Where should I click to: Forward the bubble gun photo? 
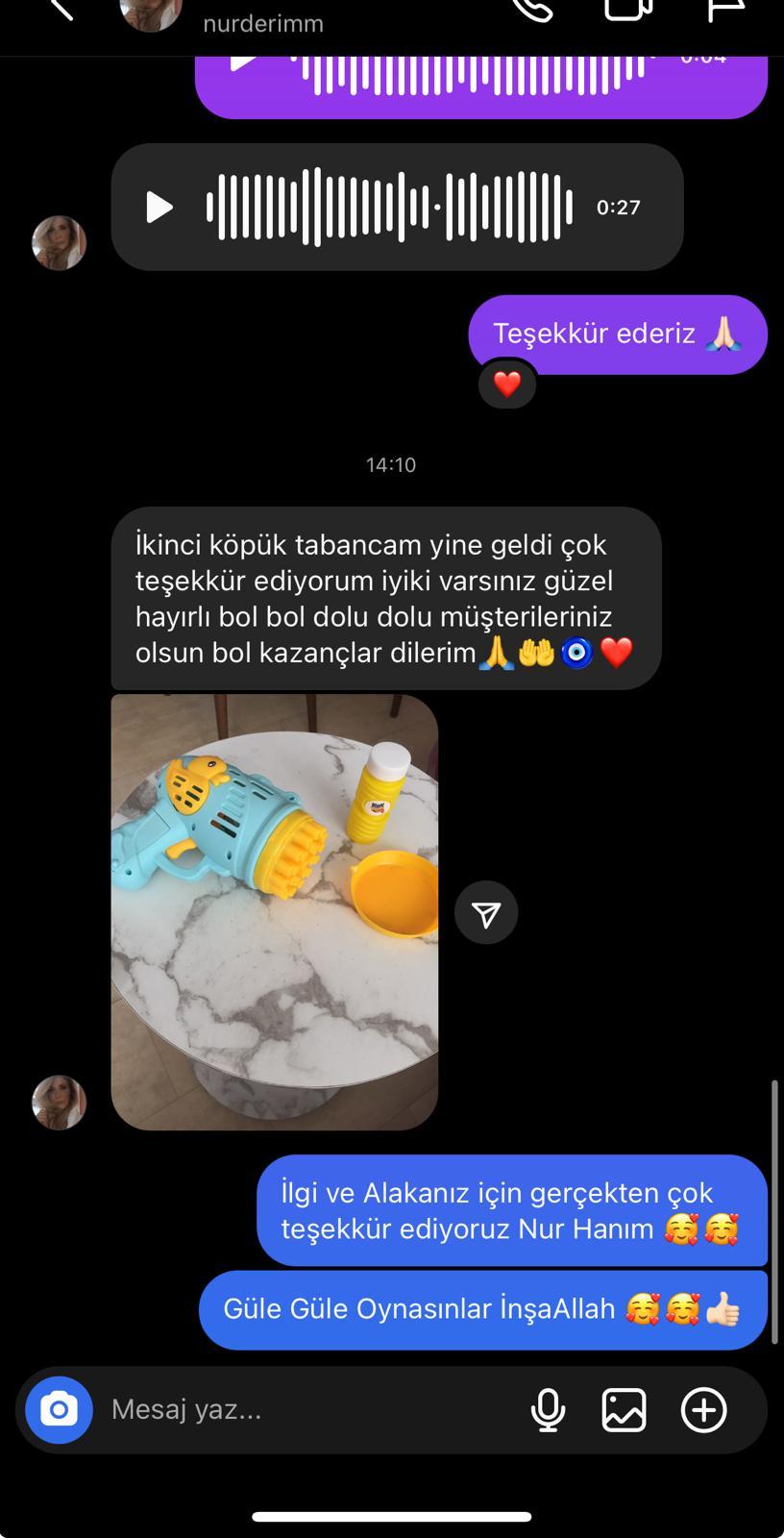pos(486,913)
